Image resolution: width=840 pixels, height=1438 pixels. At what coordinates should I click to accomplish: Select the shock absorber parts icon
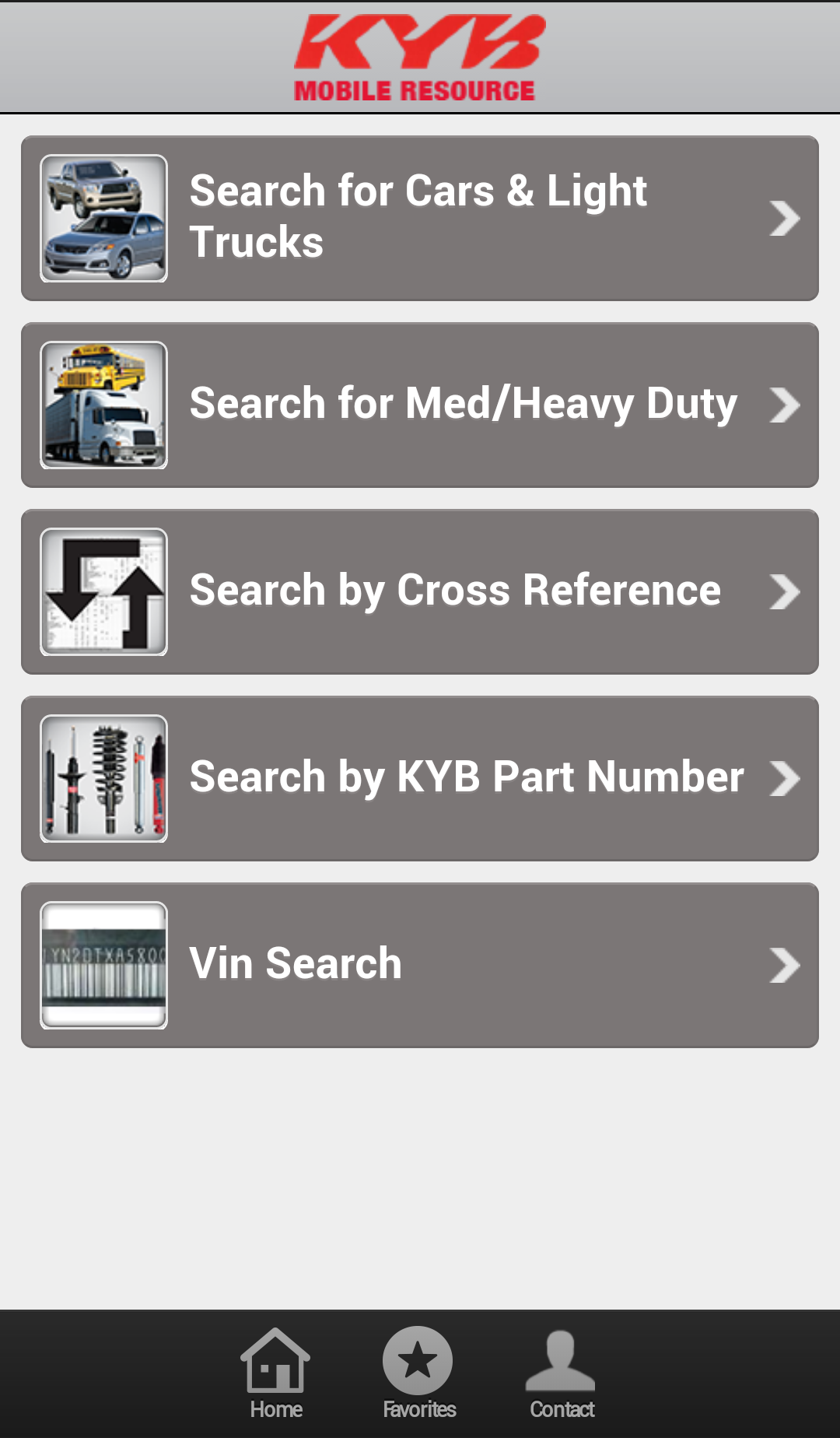pos(103,777)
